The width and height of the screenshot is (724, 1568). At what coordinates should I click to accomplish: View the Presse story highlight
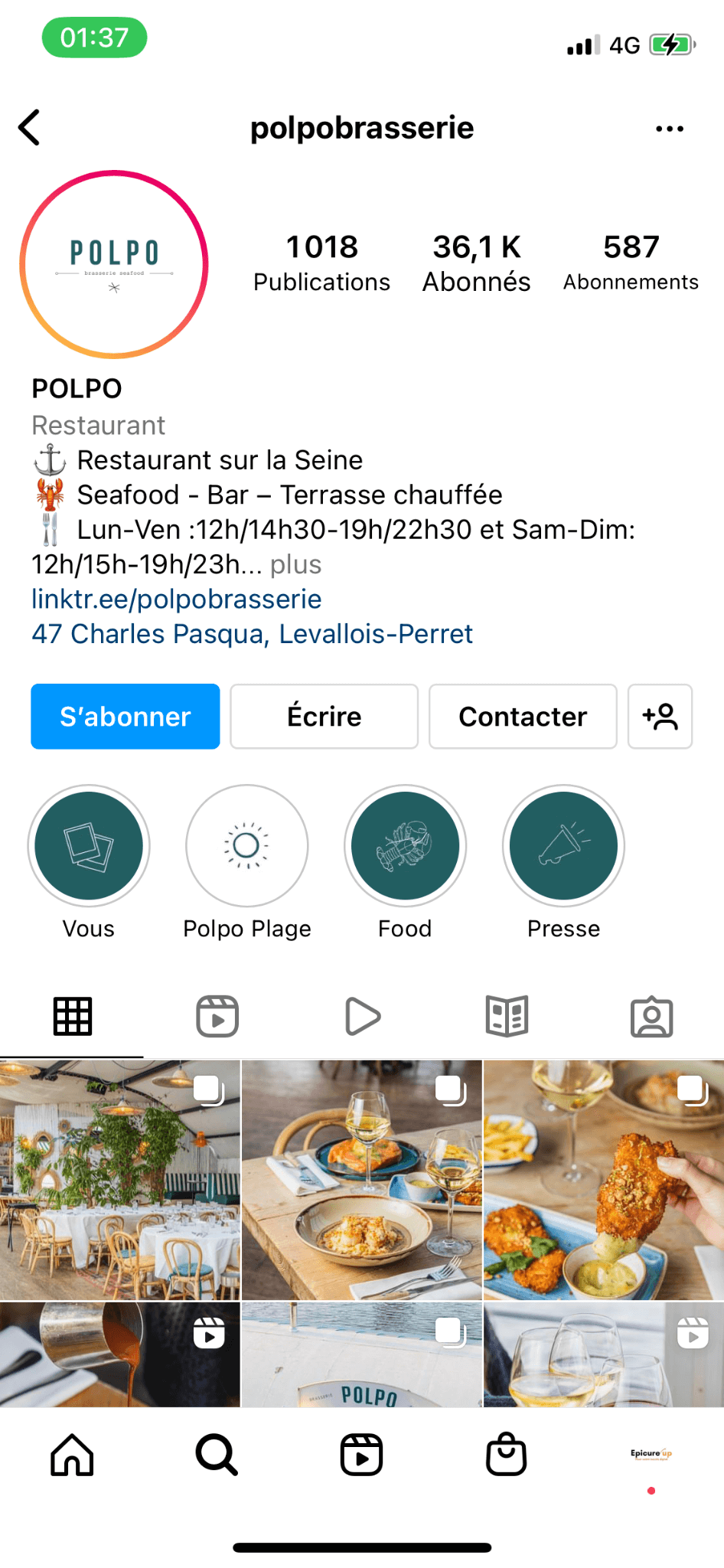[563, 846]
